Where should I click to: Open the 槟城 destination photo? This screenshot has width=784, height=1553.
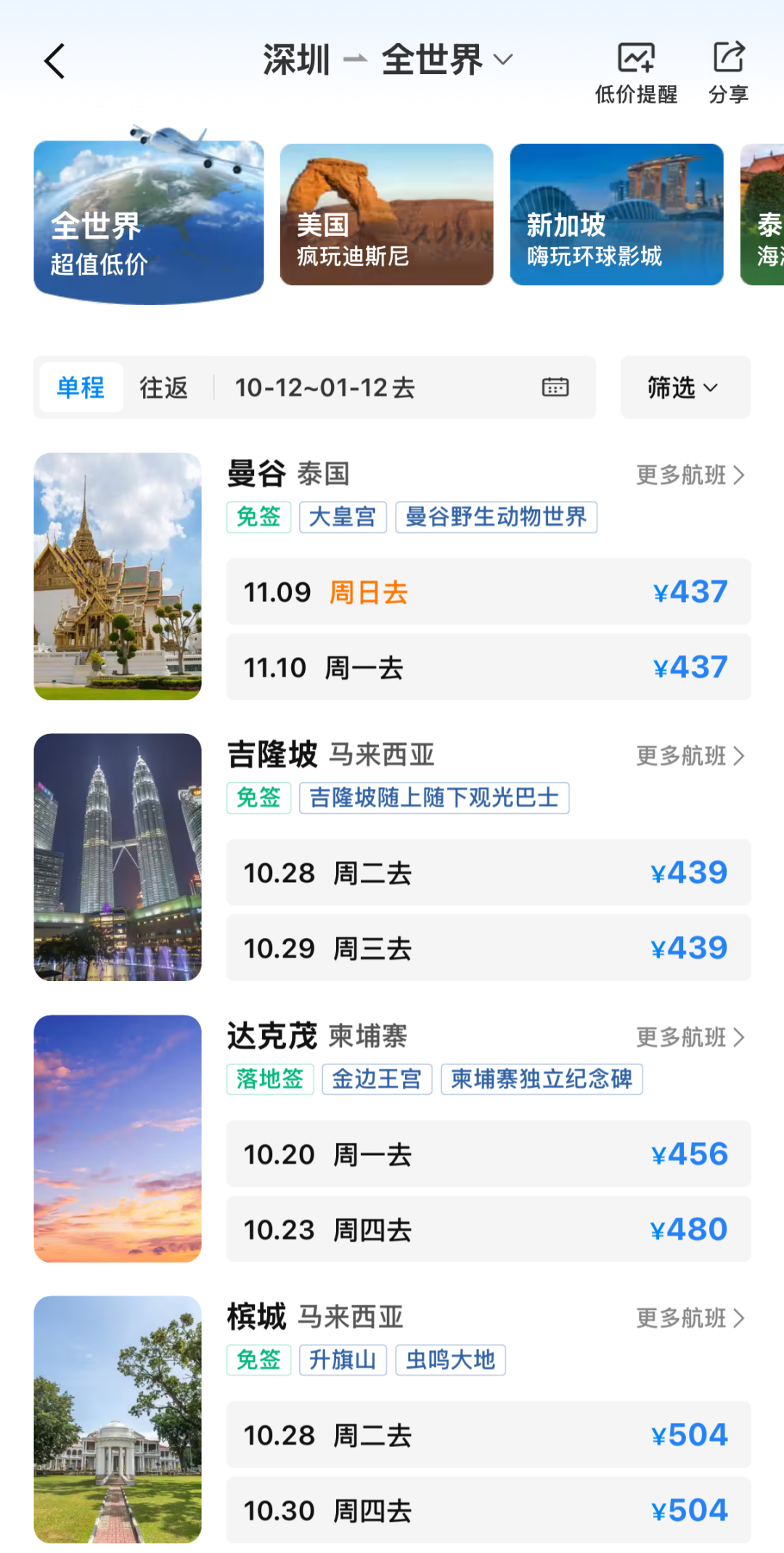click(118, 1419)
